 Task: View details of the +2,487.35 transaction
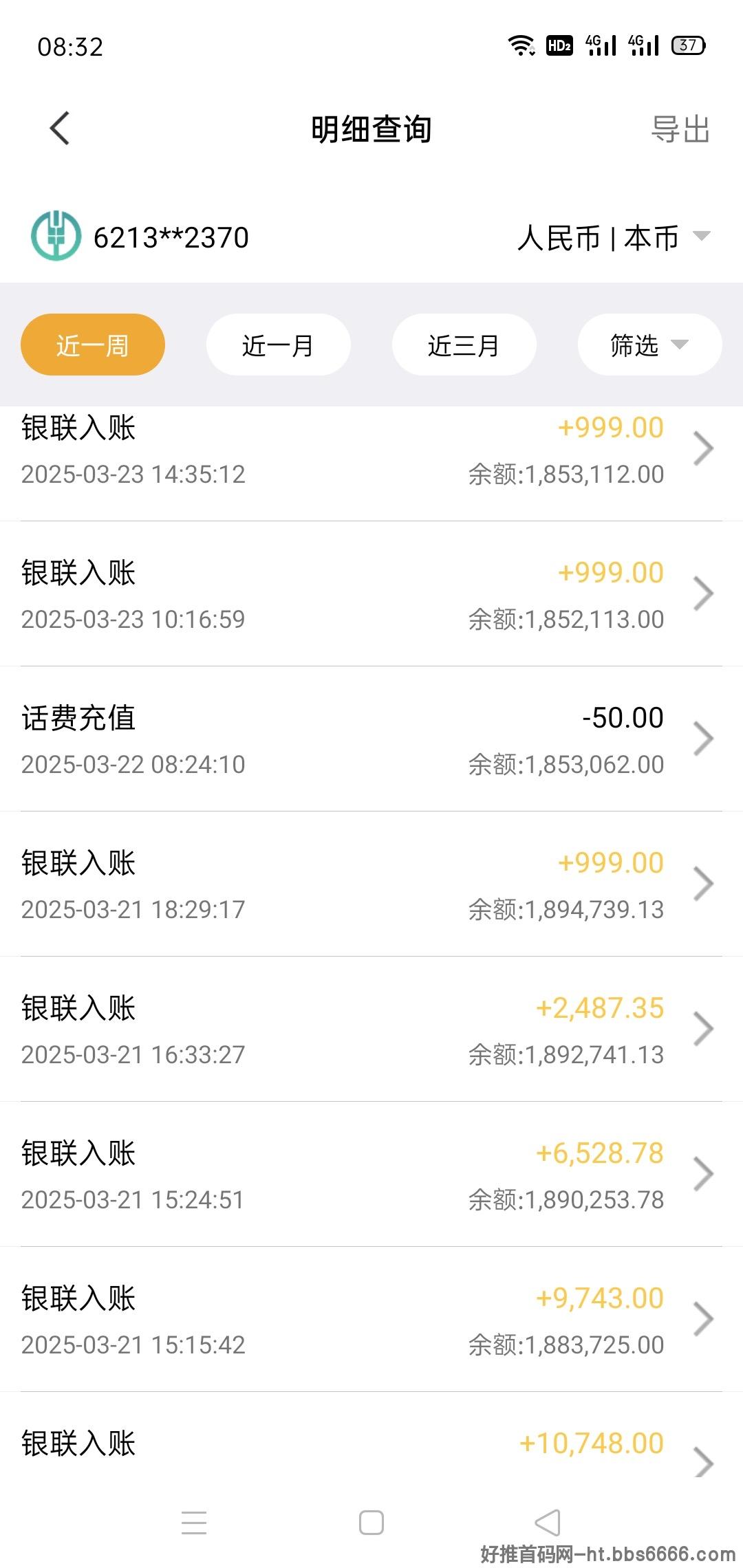pyautogui.click(x=371, y=1029)
